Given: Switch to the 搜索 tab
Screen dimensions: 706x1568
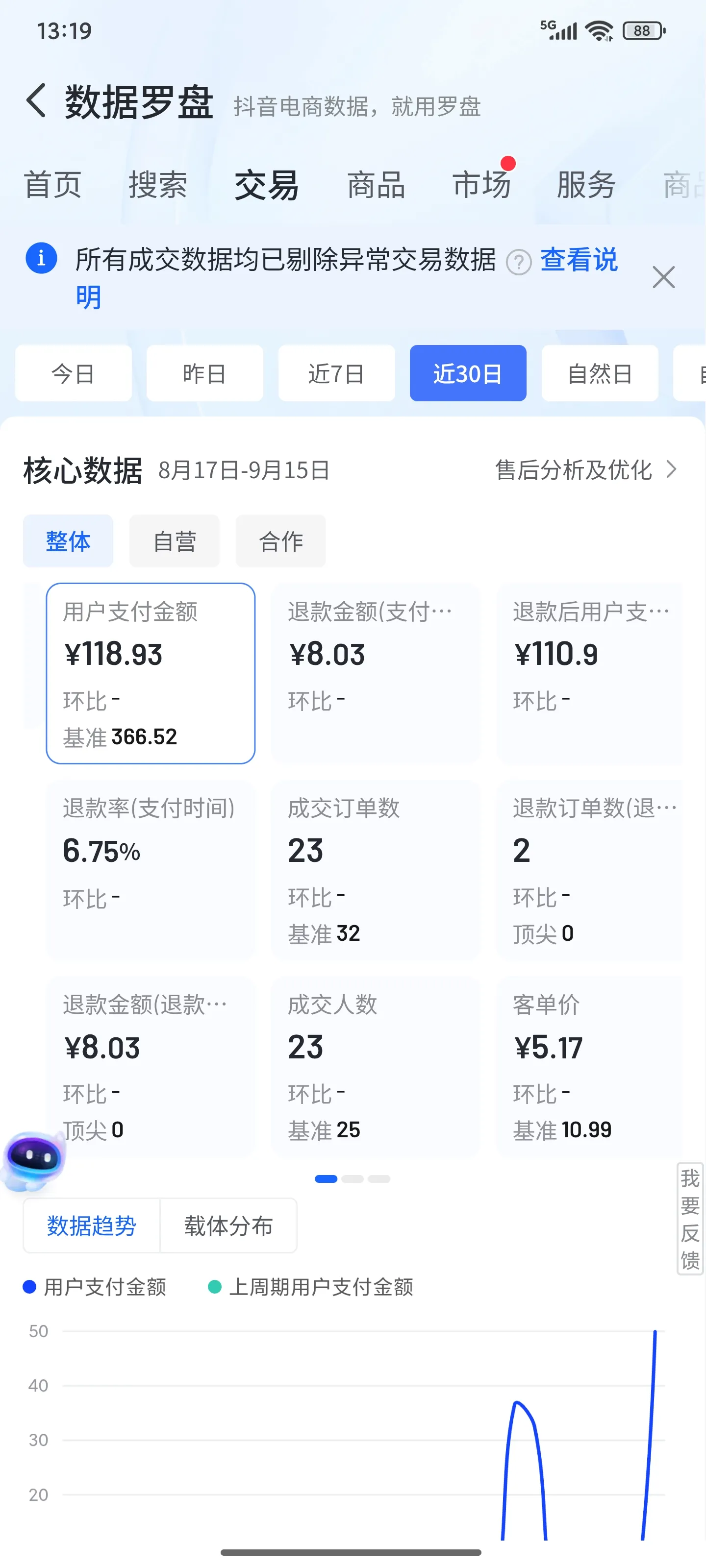Looking at the screenshot, I should pyautogui.click(x=158, y=185).
